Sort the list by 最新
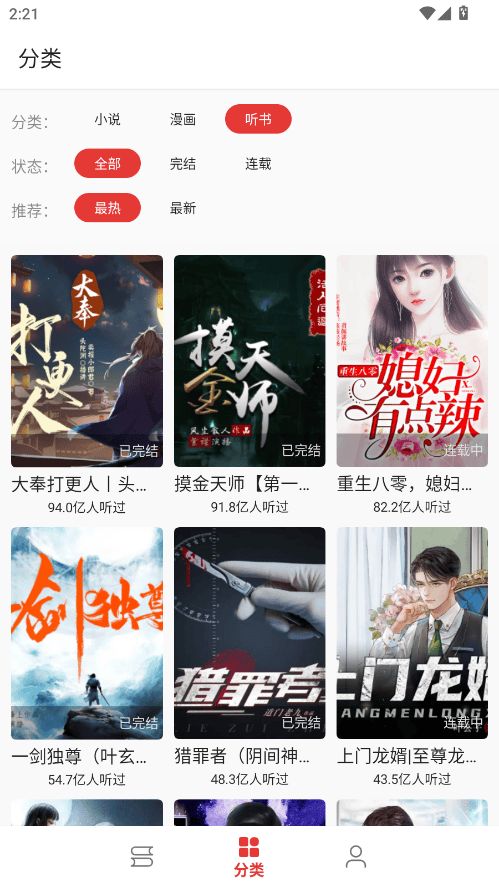Viewport: 499px width, 887px height. tap(183, 208)
